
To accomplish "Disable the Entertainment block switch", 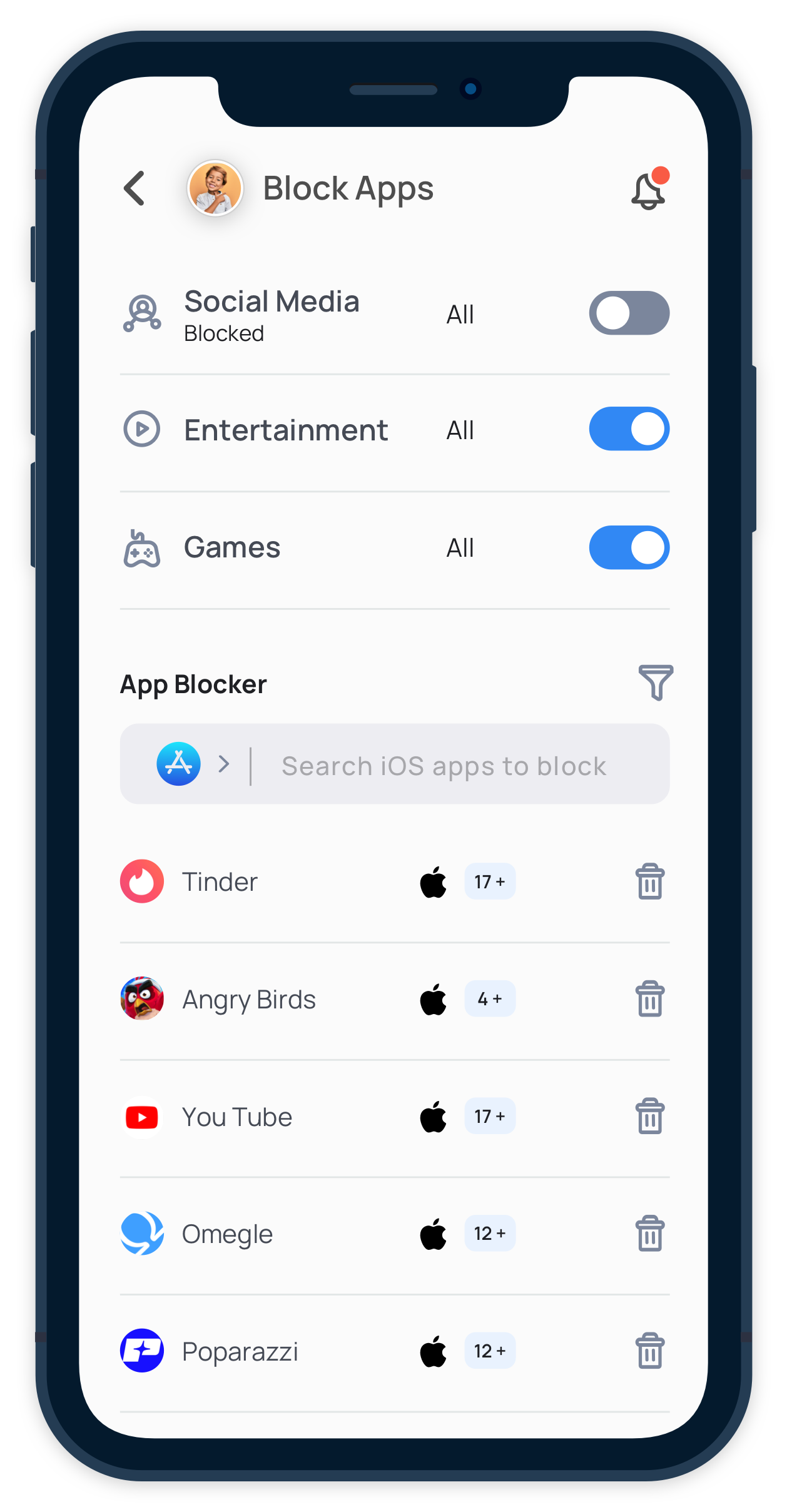I will click(x=629, y=429).
